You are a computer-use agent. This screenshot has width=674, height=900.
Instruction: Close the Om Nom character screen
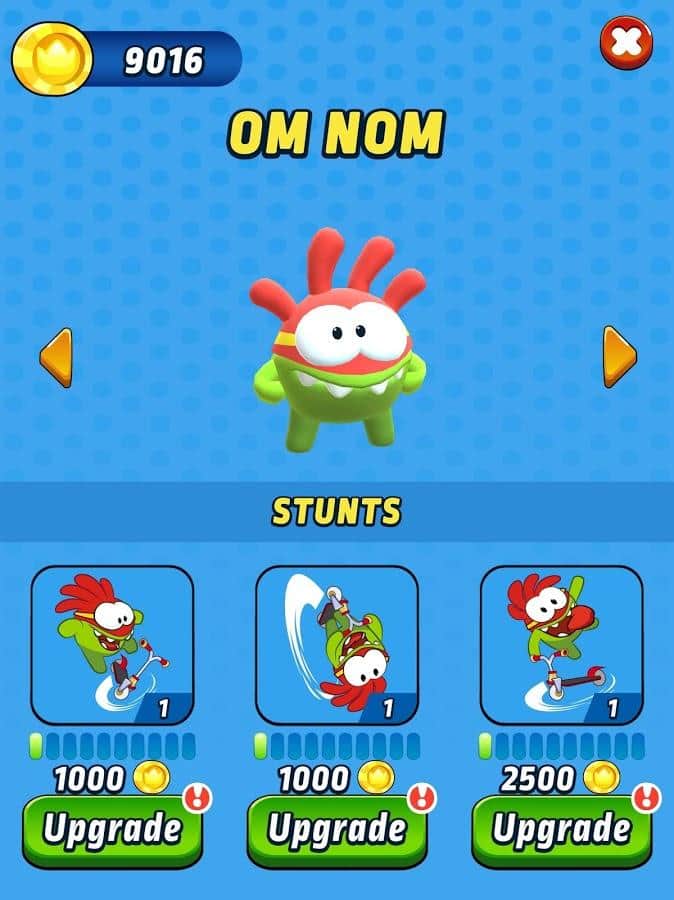tap(626, 42)
